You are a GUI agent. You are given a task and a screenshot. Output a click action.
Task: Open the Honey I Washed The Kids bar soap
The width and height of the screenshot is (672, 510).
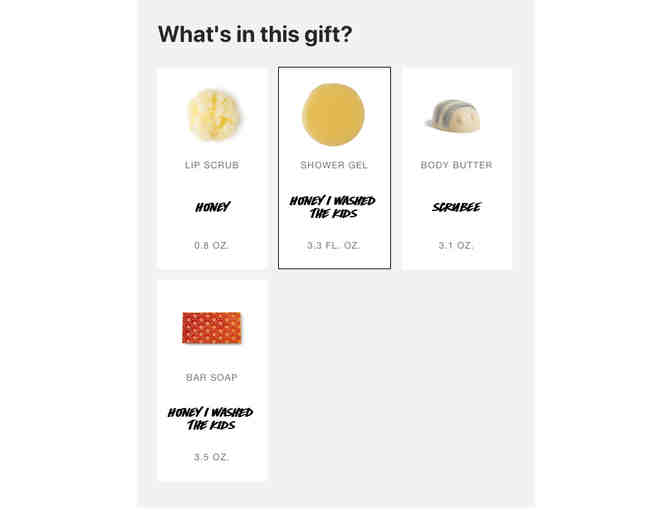pyautogui.click(x=212, y=381)
